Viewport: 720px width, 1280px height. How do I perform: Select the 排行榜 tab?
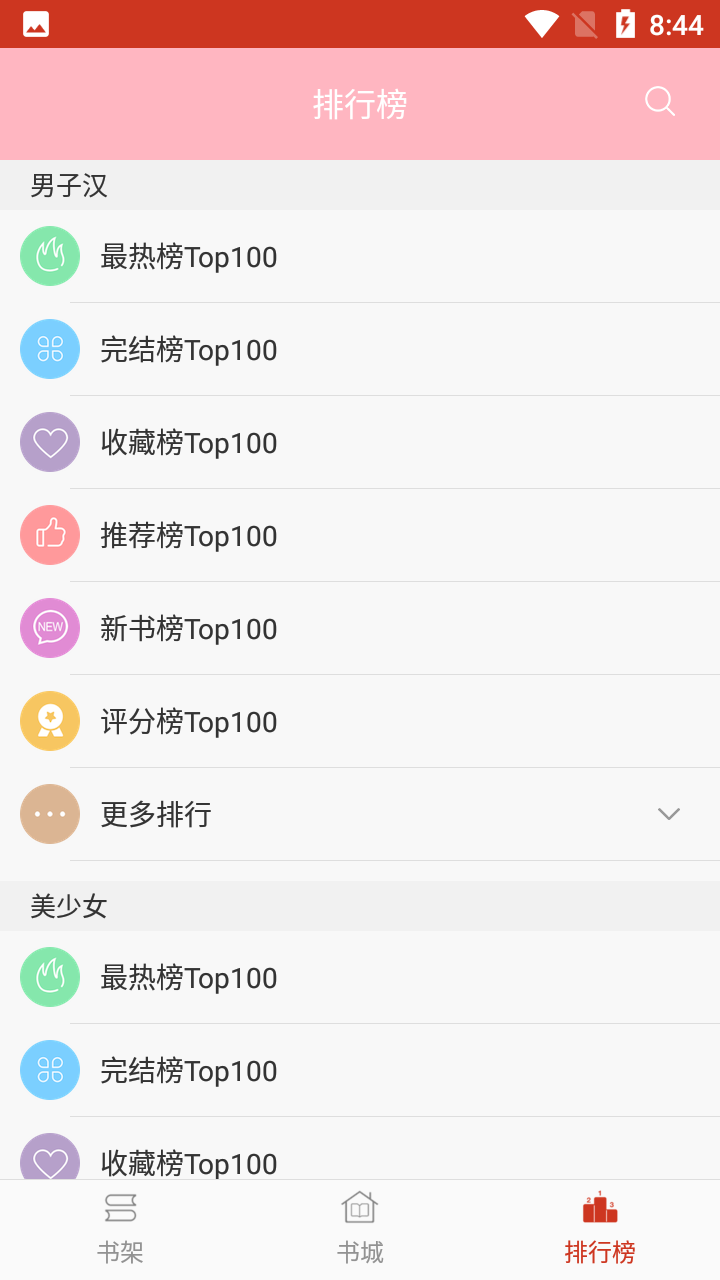600,1230
